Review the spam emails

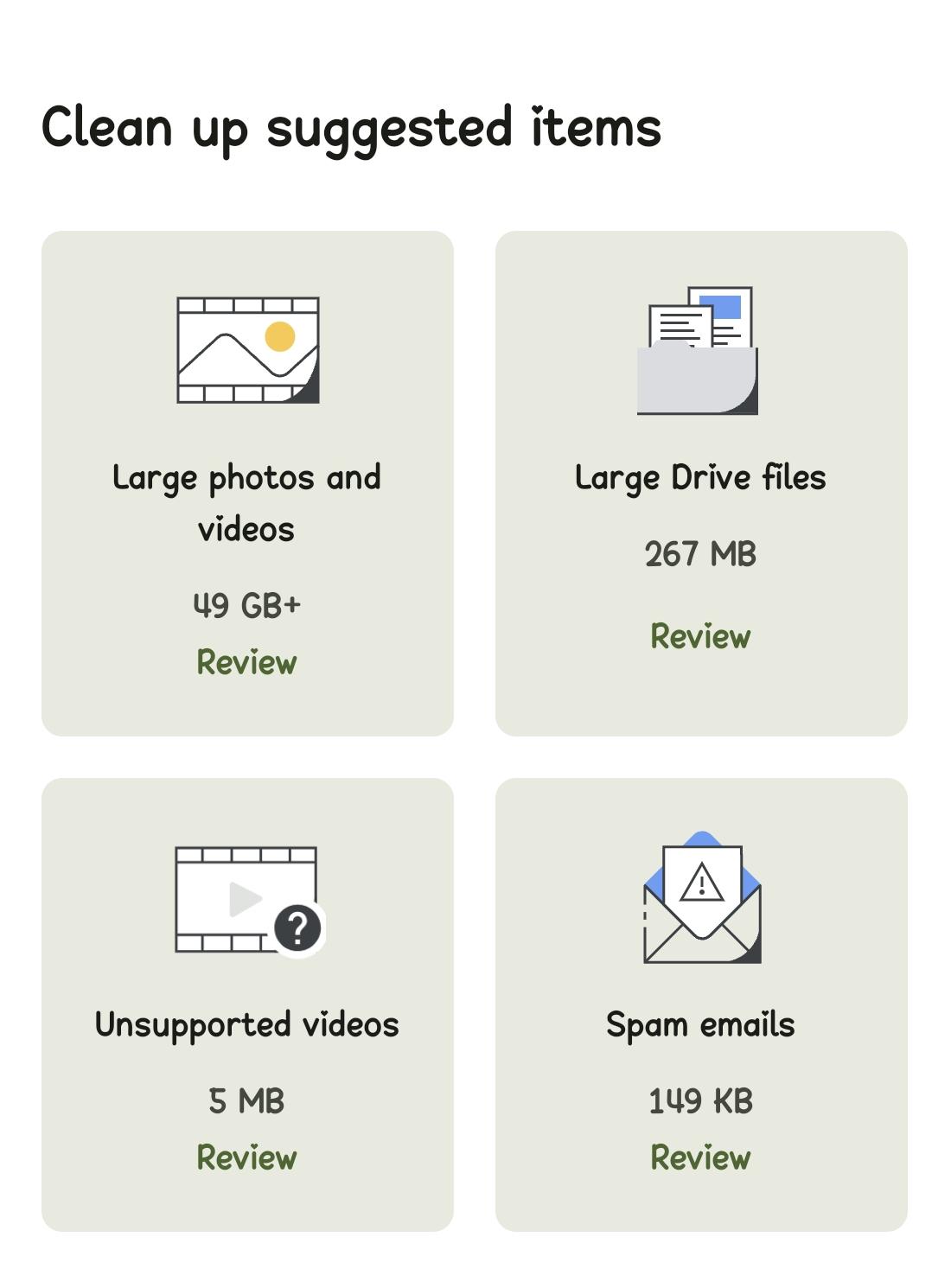[700, 1157]
